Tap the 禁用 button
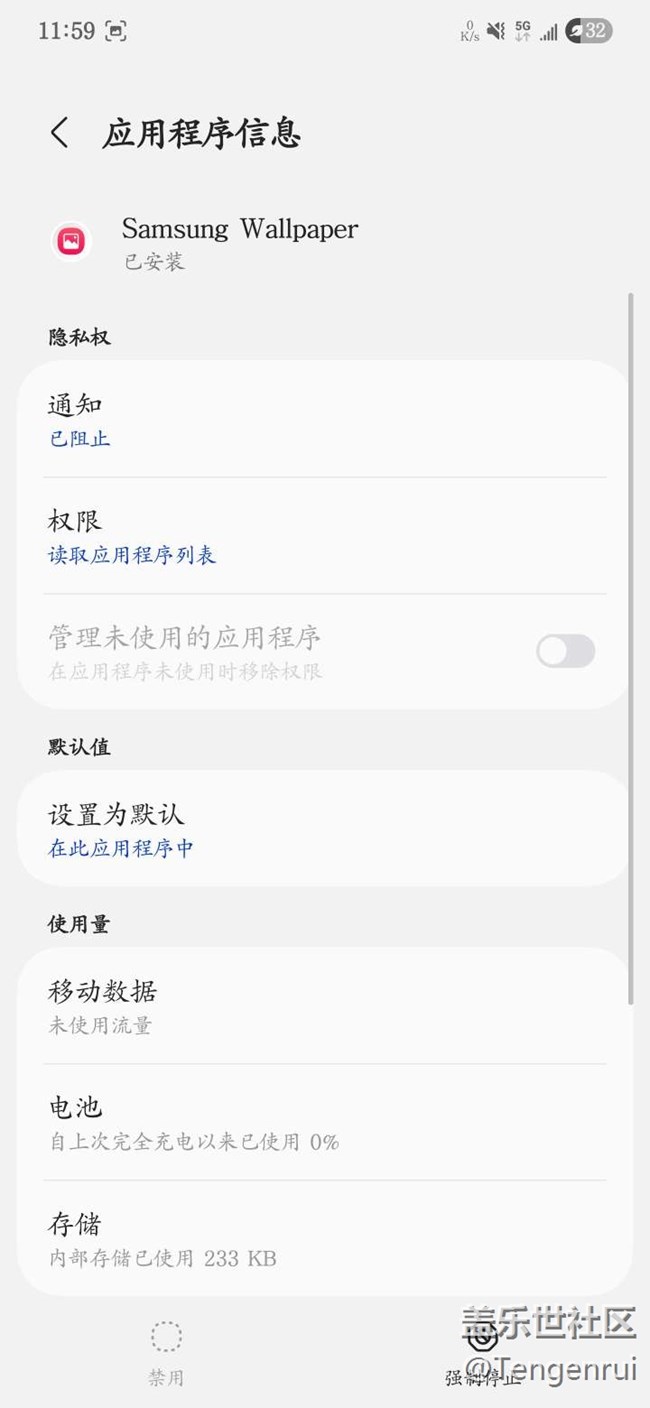This screenshot has height=1408, width=650. 166,1352
